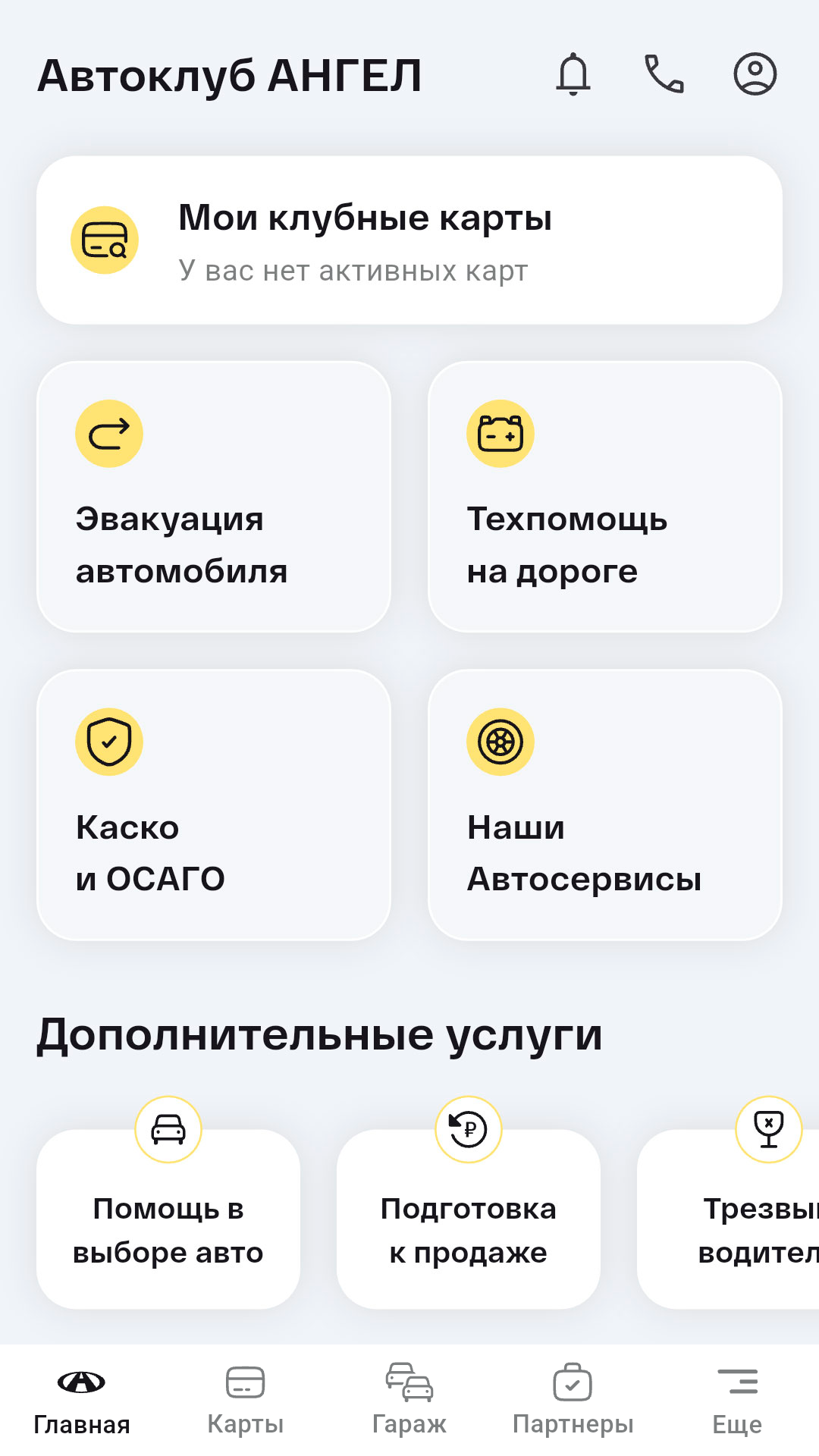Screen dimensions: 819x1456
Task: Select the shield icon for Каско и ОСАГО
Action: coord(108,742)
